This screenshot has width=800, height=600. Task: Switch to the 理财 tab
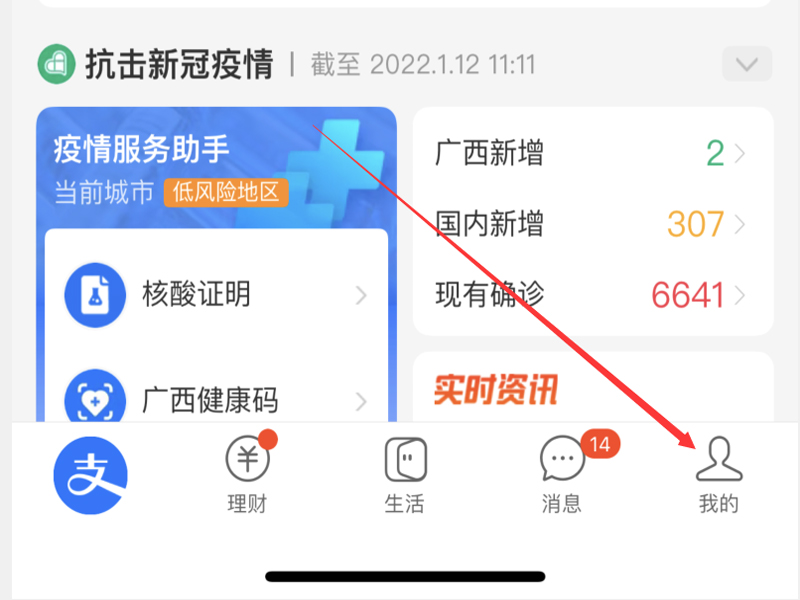[x=247, y=476]
